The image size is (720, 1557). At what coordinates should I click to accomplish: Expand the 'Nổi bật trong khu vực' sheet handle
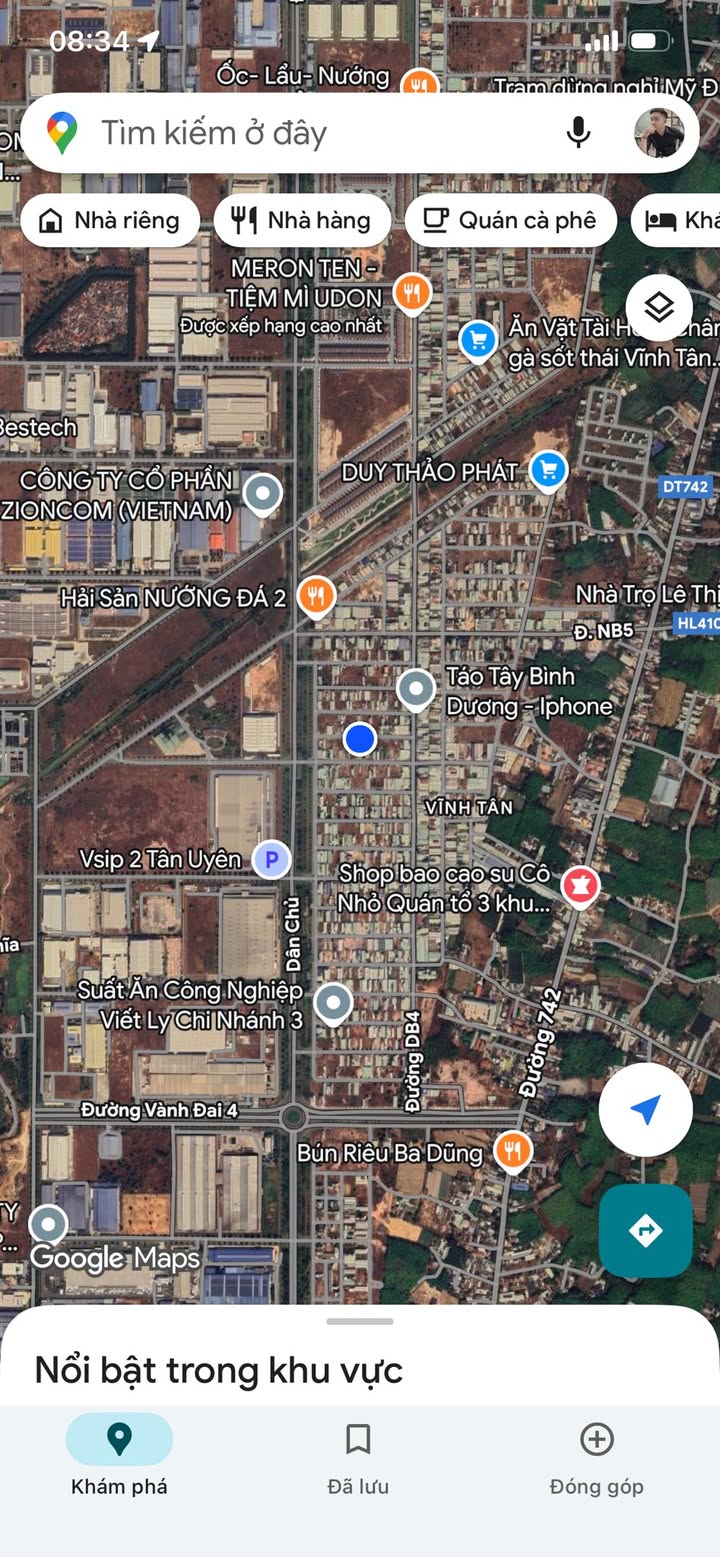point(359,1321)
